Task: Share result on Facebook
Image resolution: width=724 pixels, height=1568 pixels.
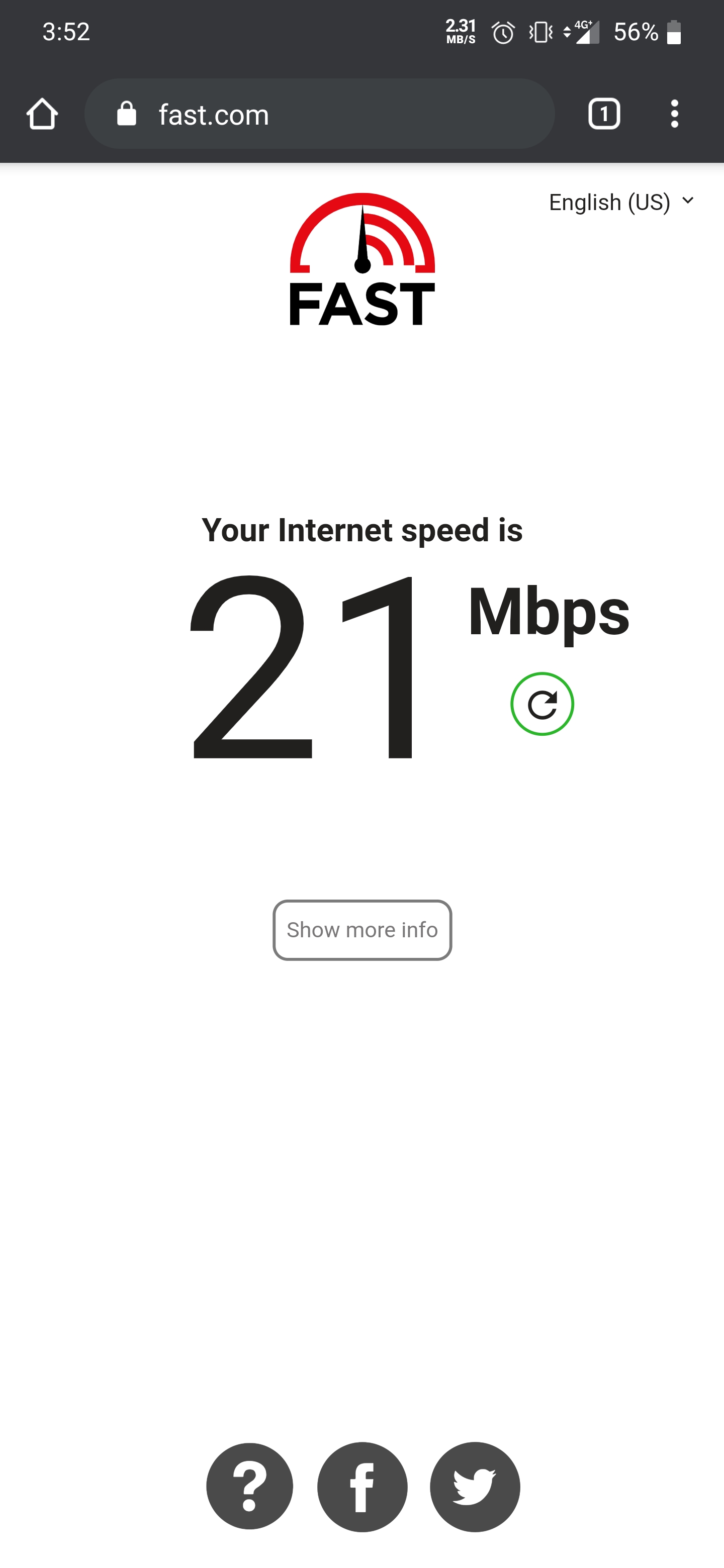Action: [x=363, y=1487]
